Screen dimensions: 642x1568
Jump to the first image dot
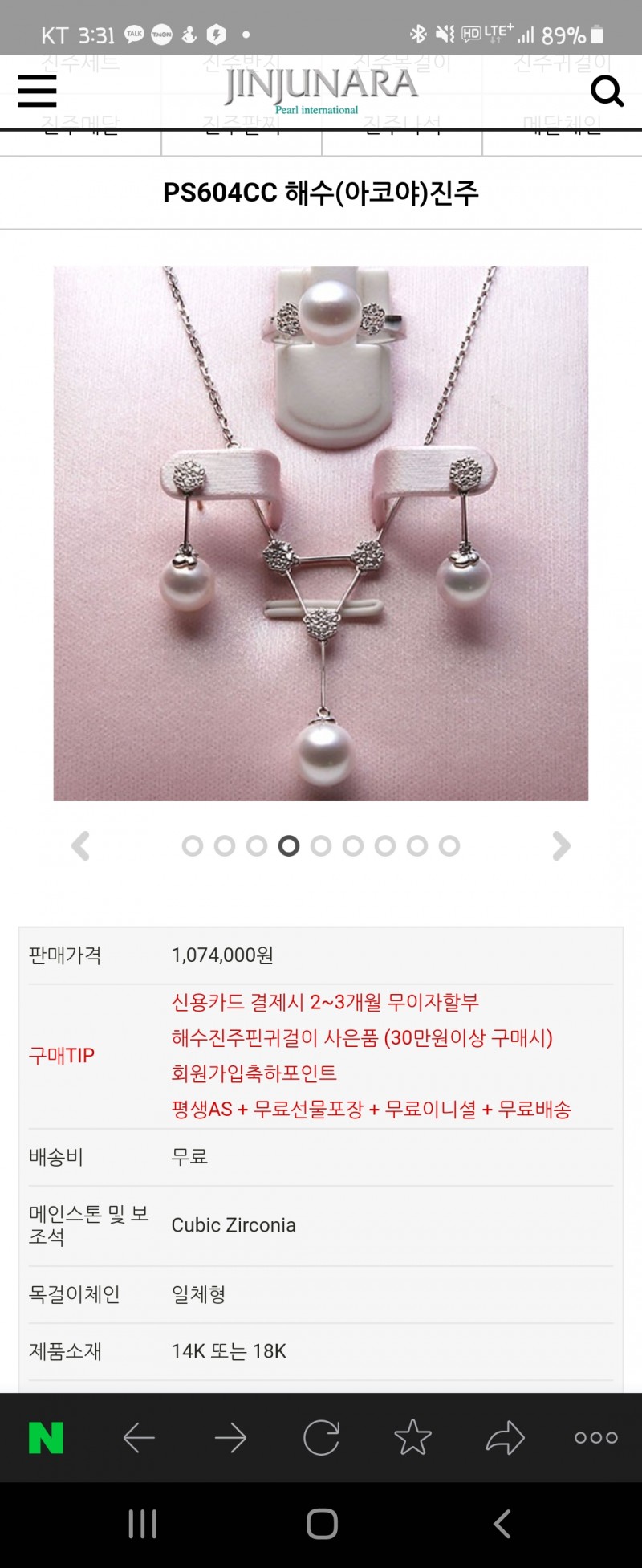193,845
